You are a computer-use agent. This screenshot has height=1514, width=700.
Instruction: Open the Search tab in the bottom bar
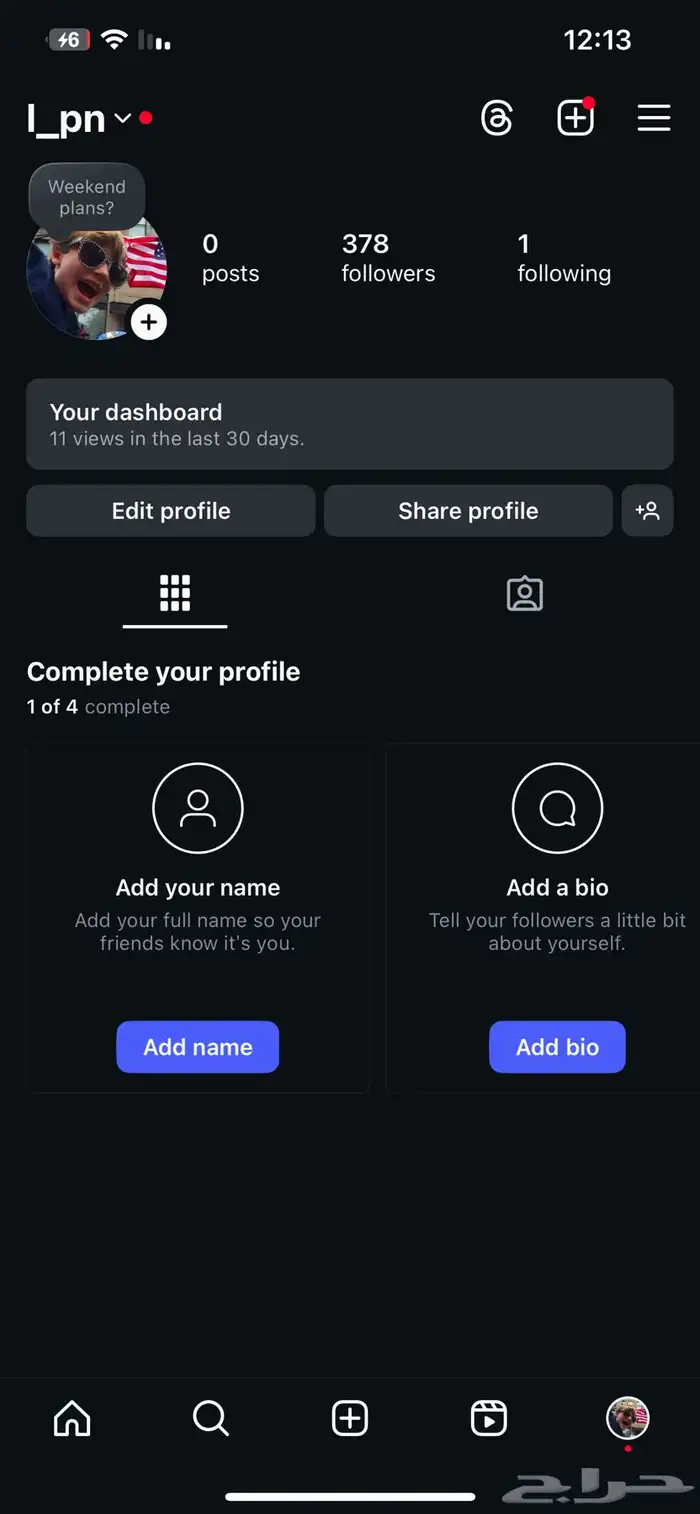click(211, 1418)
